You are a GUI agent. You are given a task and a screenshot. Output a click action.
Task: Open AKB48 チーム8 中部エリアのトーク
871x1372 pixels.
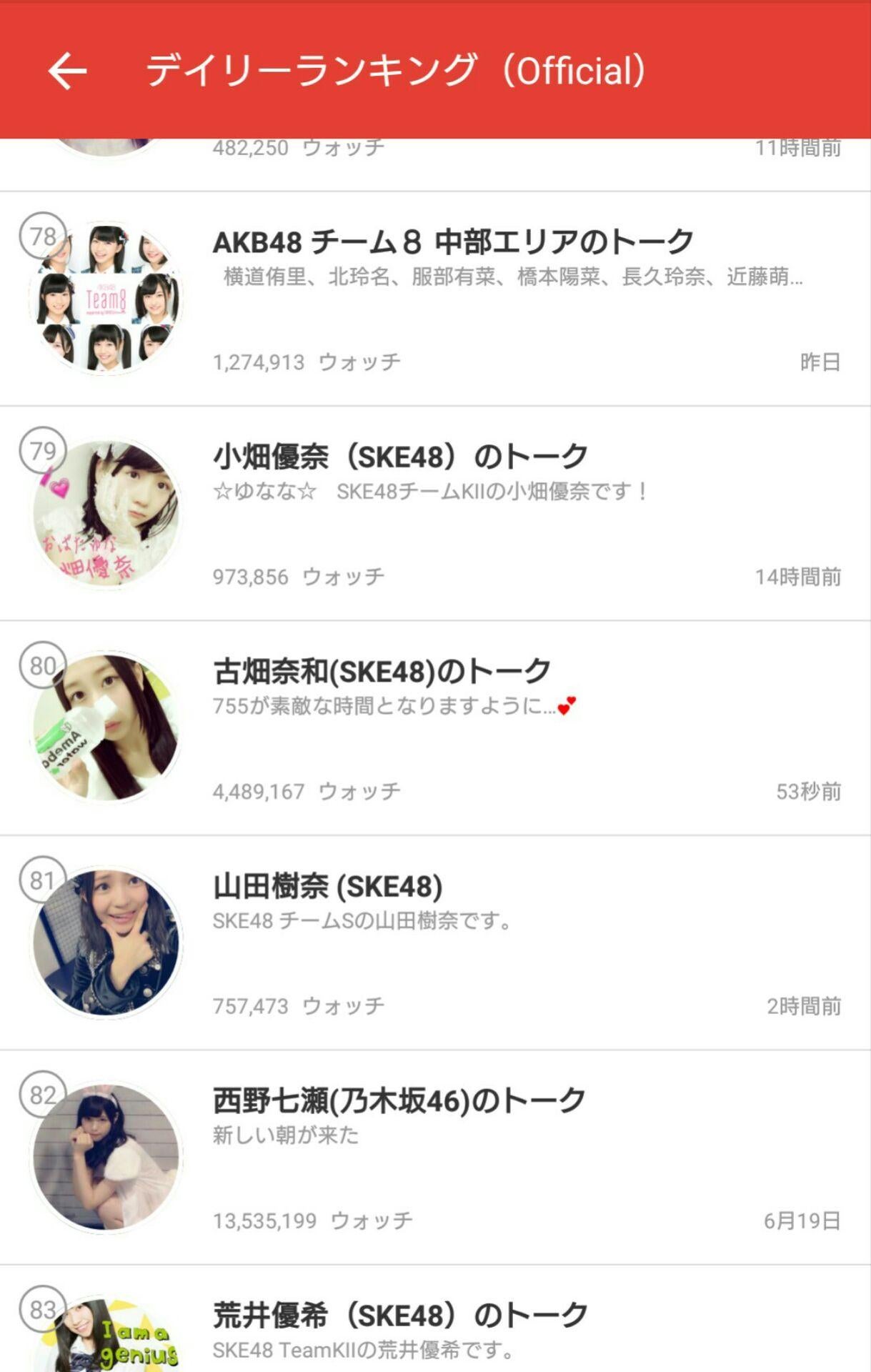click(x=453, y=242)
